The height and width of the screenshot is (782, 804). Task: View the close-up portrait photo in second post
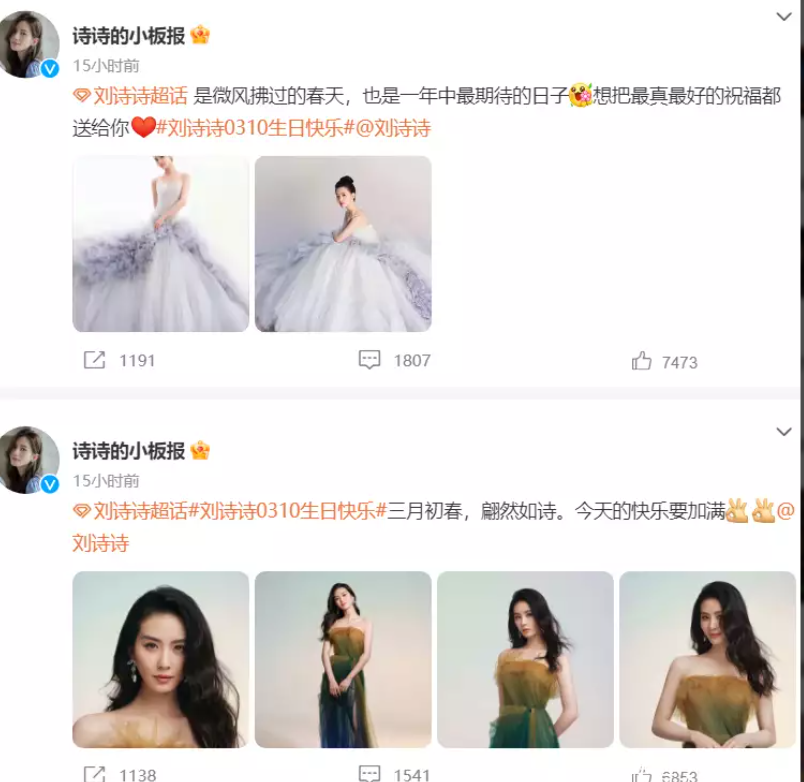(x=160, y=659)
